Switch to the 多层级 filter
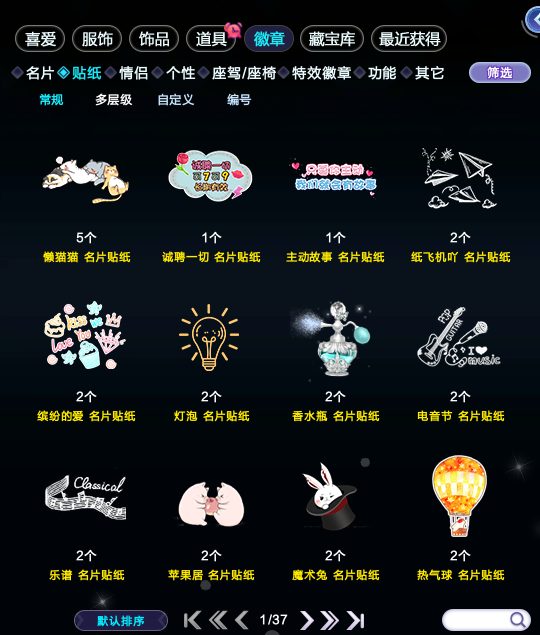Screen dimensions: 540x635 [x=114, y=100]
